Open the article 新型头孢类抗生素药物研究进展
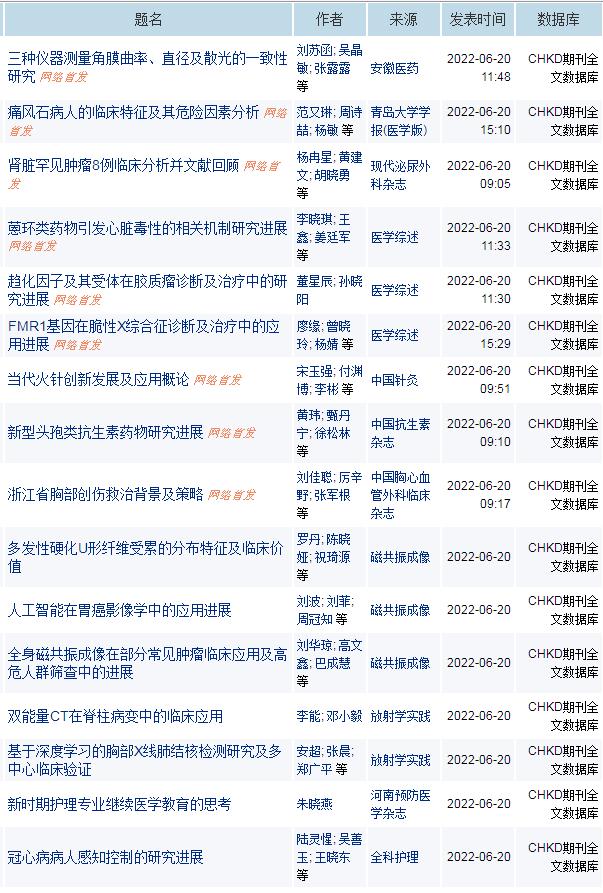603x893 pixels. [105, 432]
